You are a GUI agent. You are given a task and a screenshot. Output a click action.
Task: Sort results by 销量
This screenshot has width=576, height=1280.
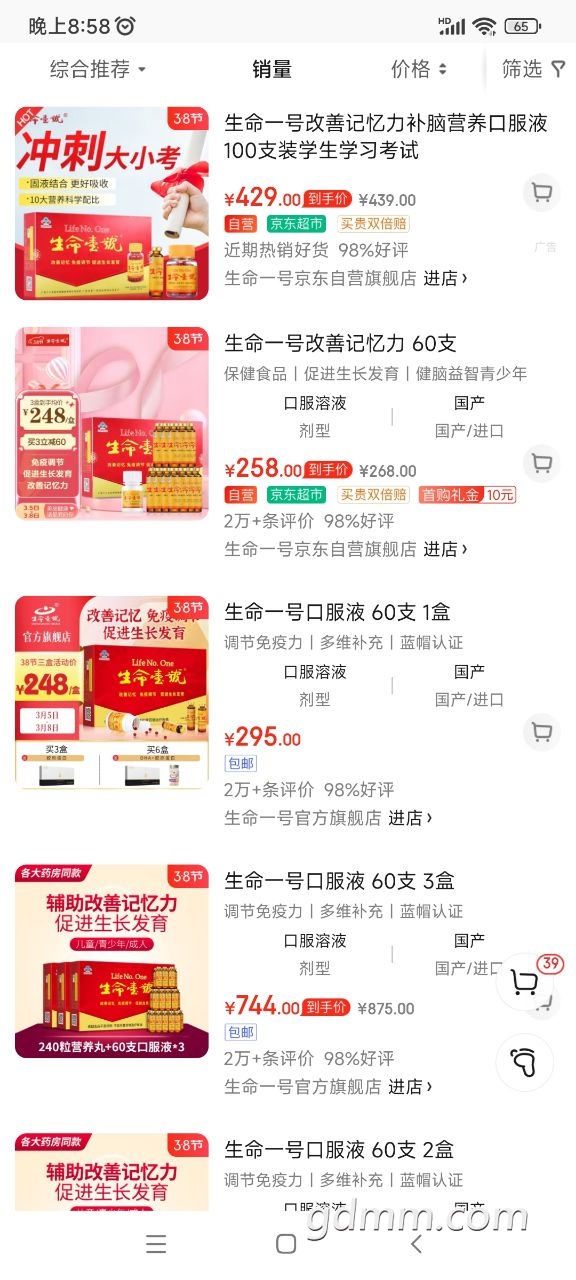pyautogui.click(x=272, y=69)
